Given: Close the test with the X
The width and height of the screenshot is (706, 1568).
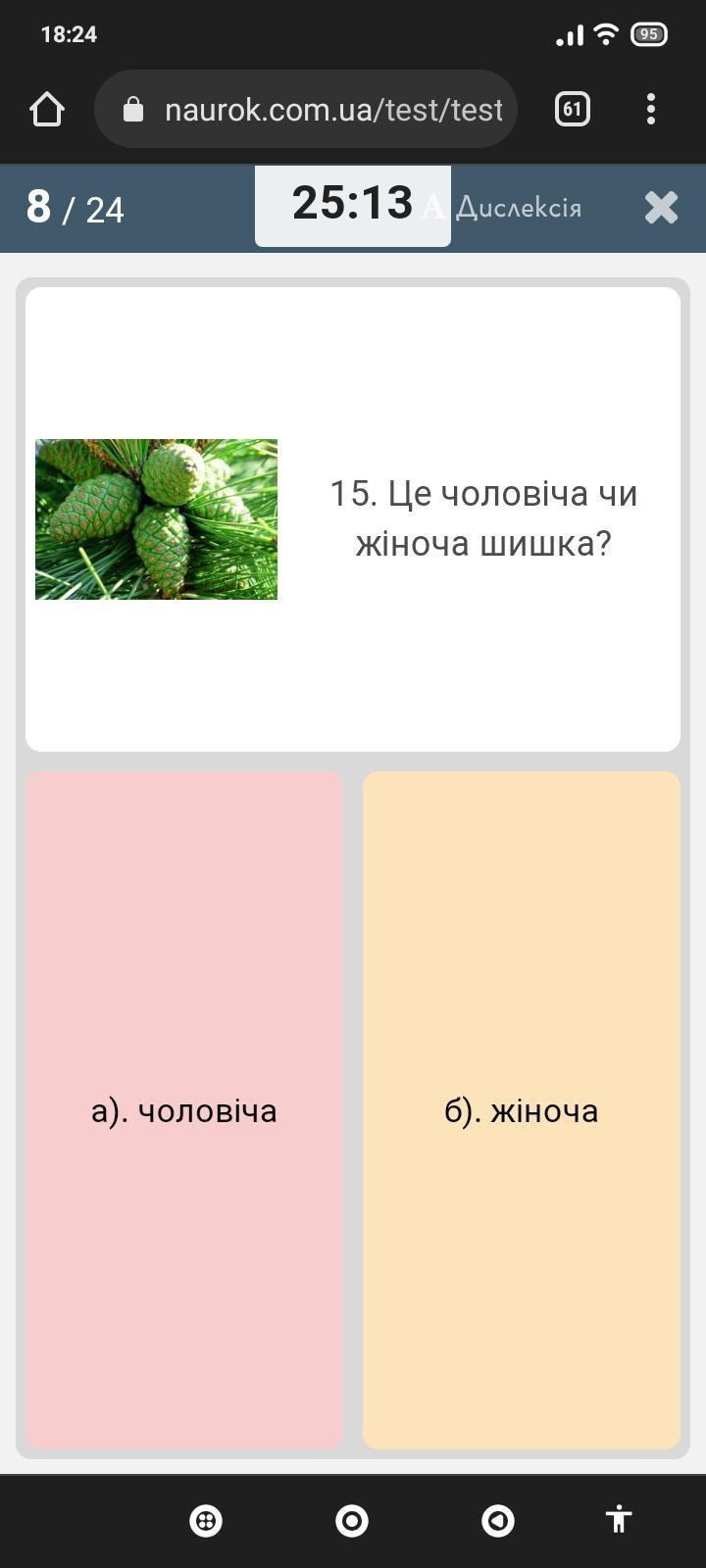Looking at the screenshot, I should tap(661, 208).
